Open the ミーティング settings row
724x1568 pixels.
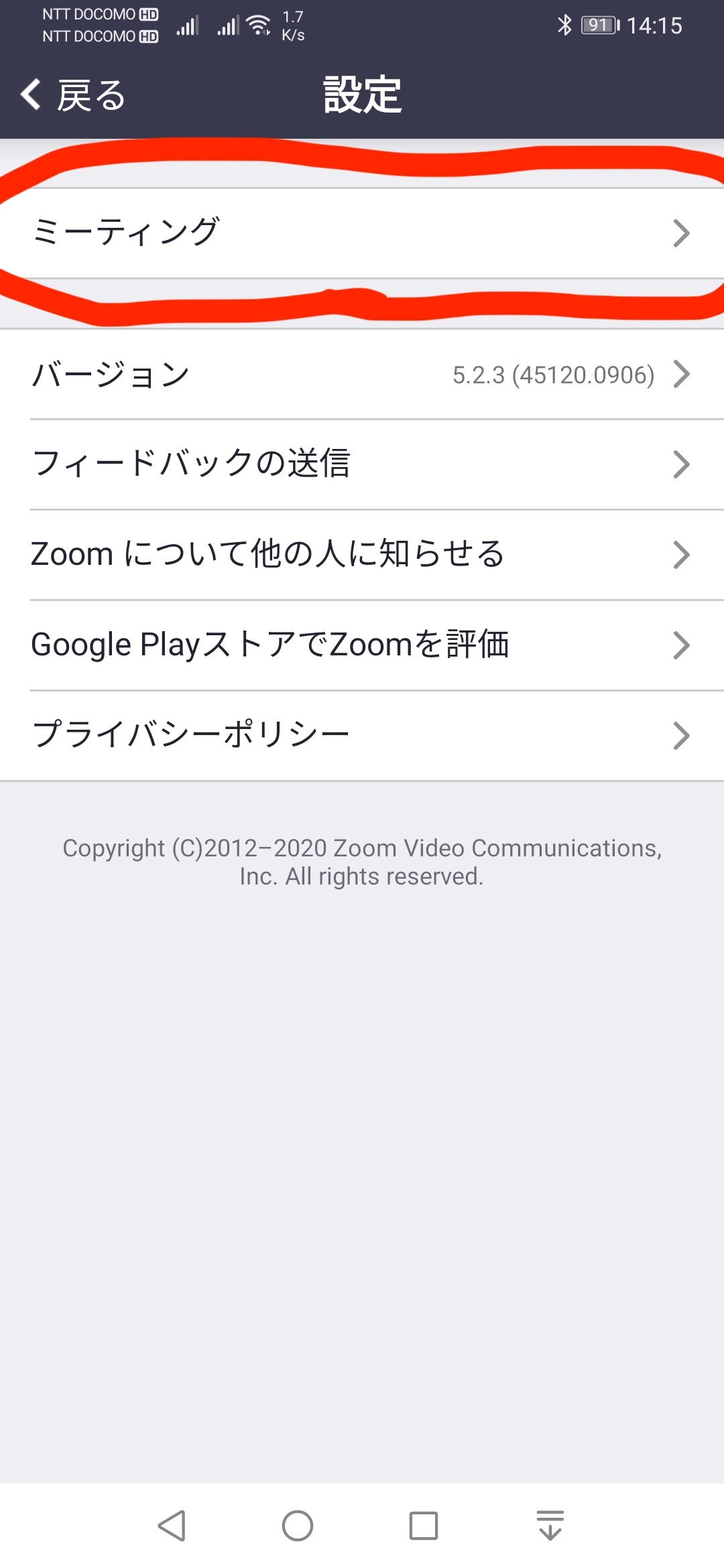pyautogui.click(x=362, y=233)
